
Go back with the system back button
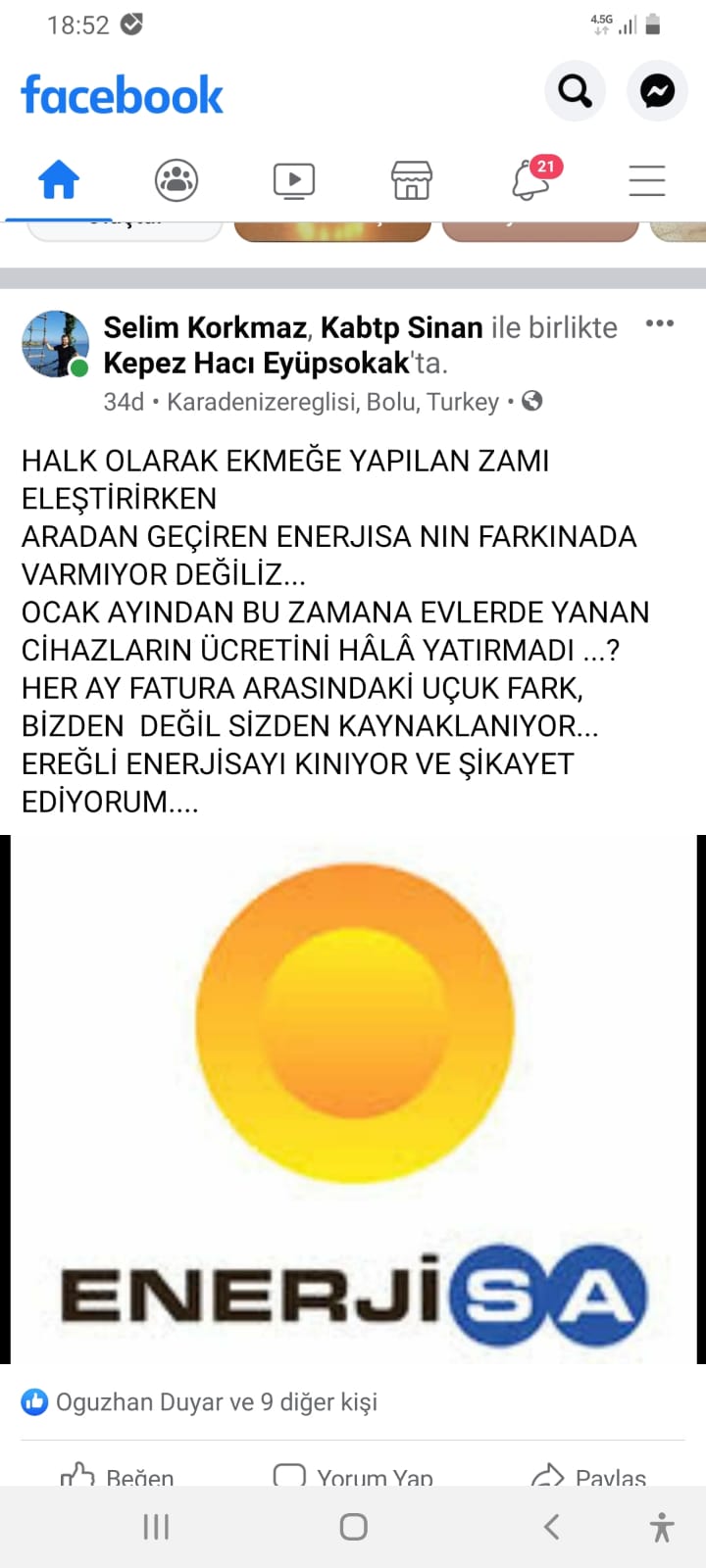[552, 1527]
